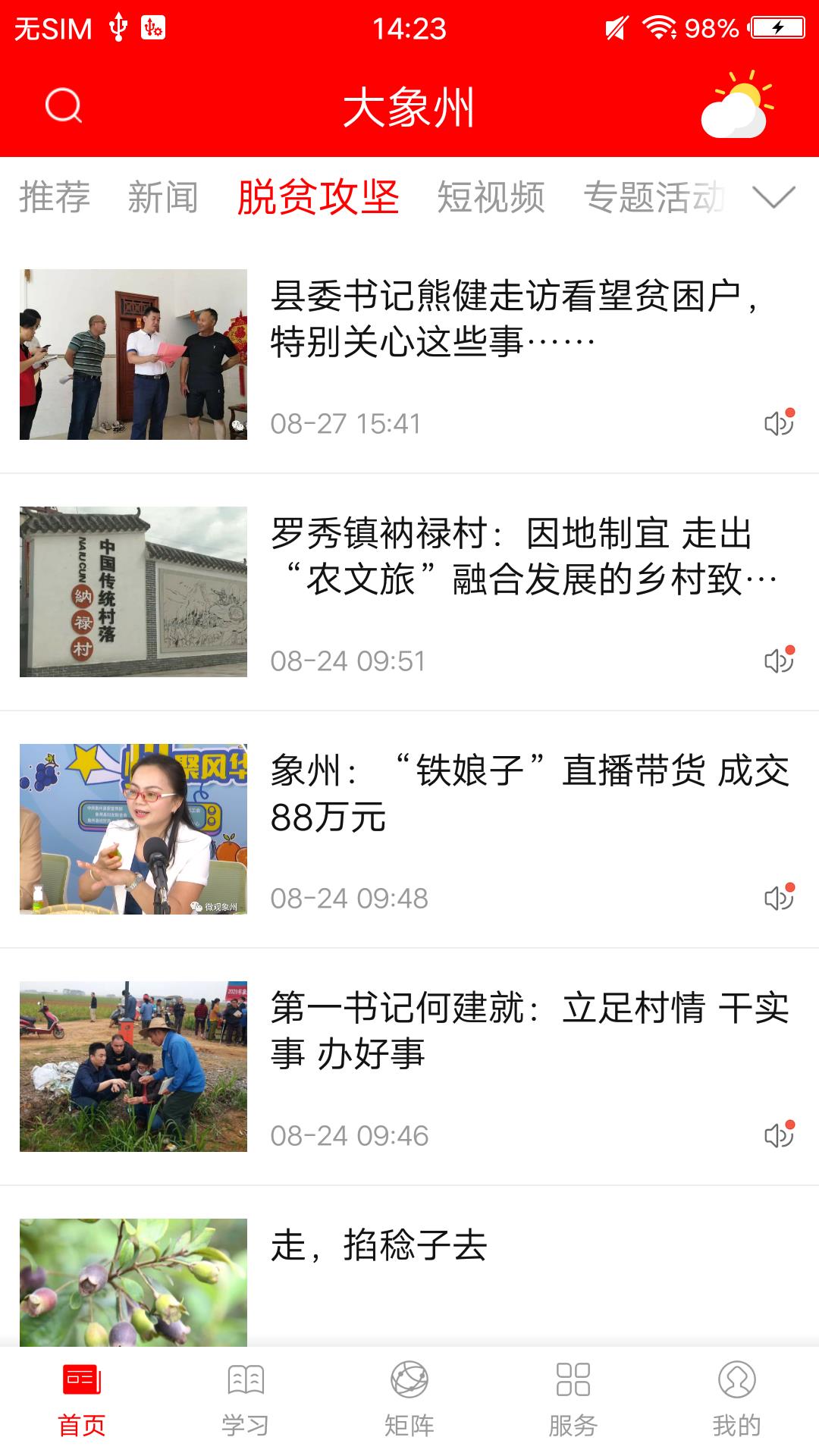Switch to the 推荐 tab
Image resolution: width=819 pixels, height=1456 pixels.
coord(55,197)
